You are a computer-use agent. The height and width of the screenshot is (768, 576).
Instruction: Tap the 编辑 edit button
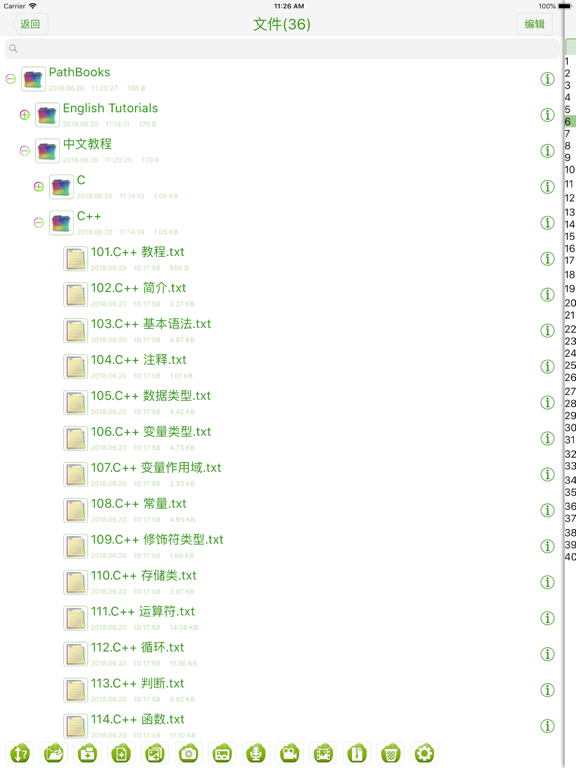coord(534,24)
